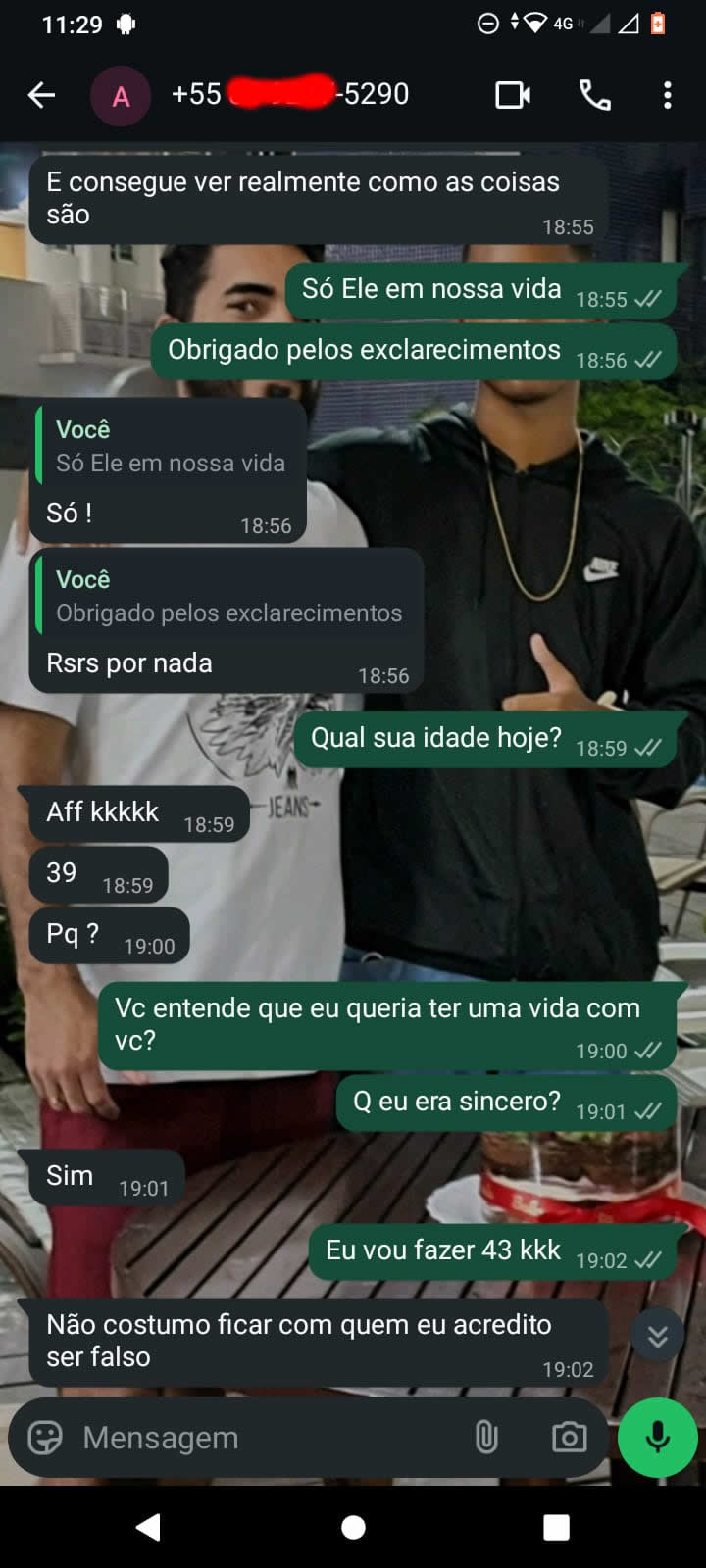This screenshot has height=1568, width=706.
Task: Tap the contact's phone number in the header
Action: coord(289,94)
